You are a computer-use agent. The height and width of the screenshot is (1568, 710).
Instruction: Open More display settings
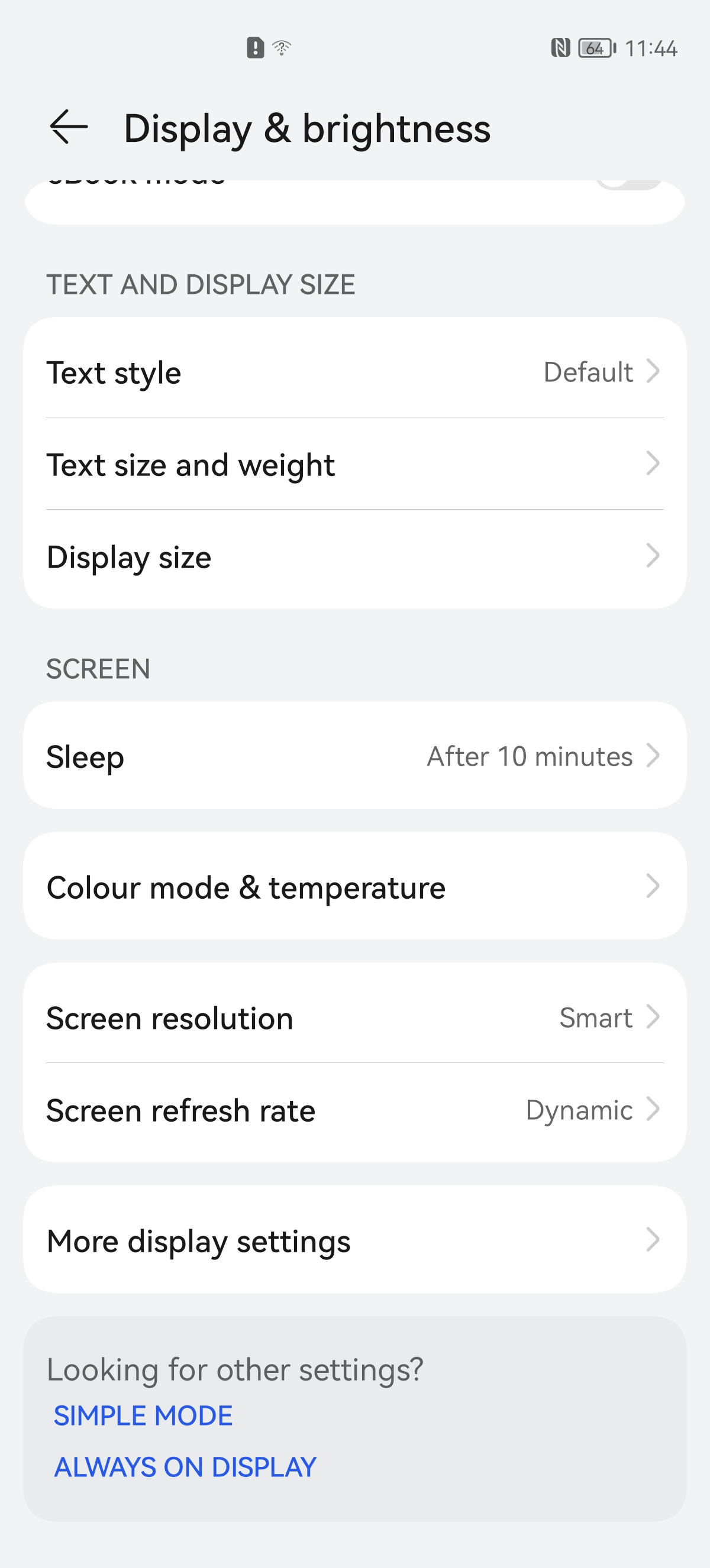(x=354, y=1240)
